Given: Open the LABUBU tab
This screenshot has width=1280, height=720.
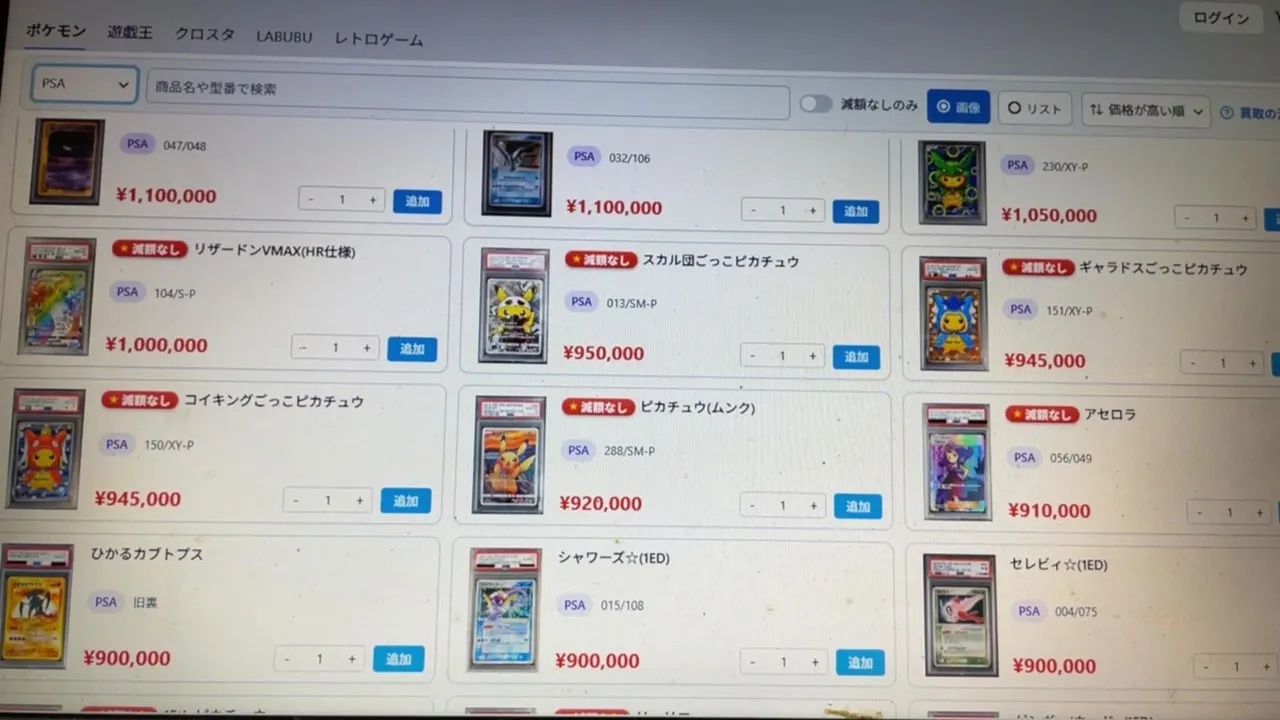Looking at the screenshot, I should pyautogui.click(x=284, y=37).
